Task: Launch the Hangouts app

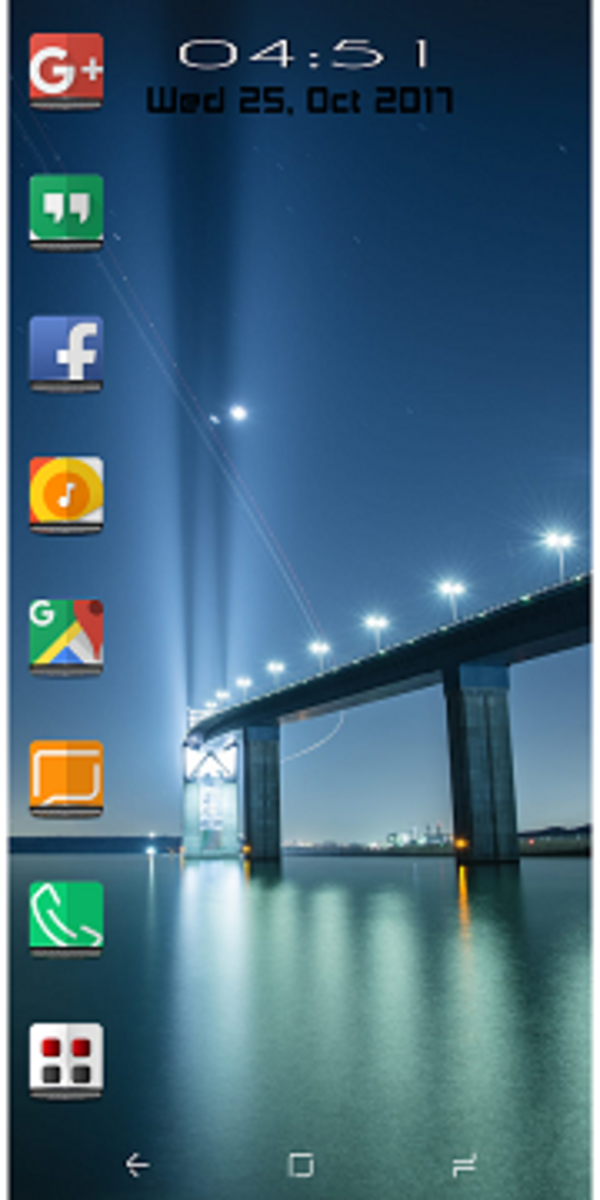Action: tap(66, 212)
